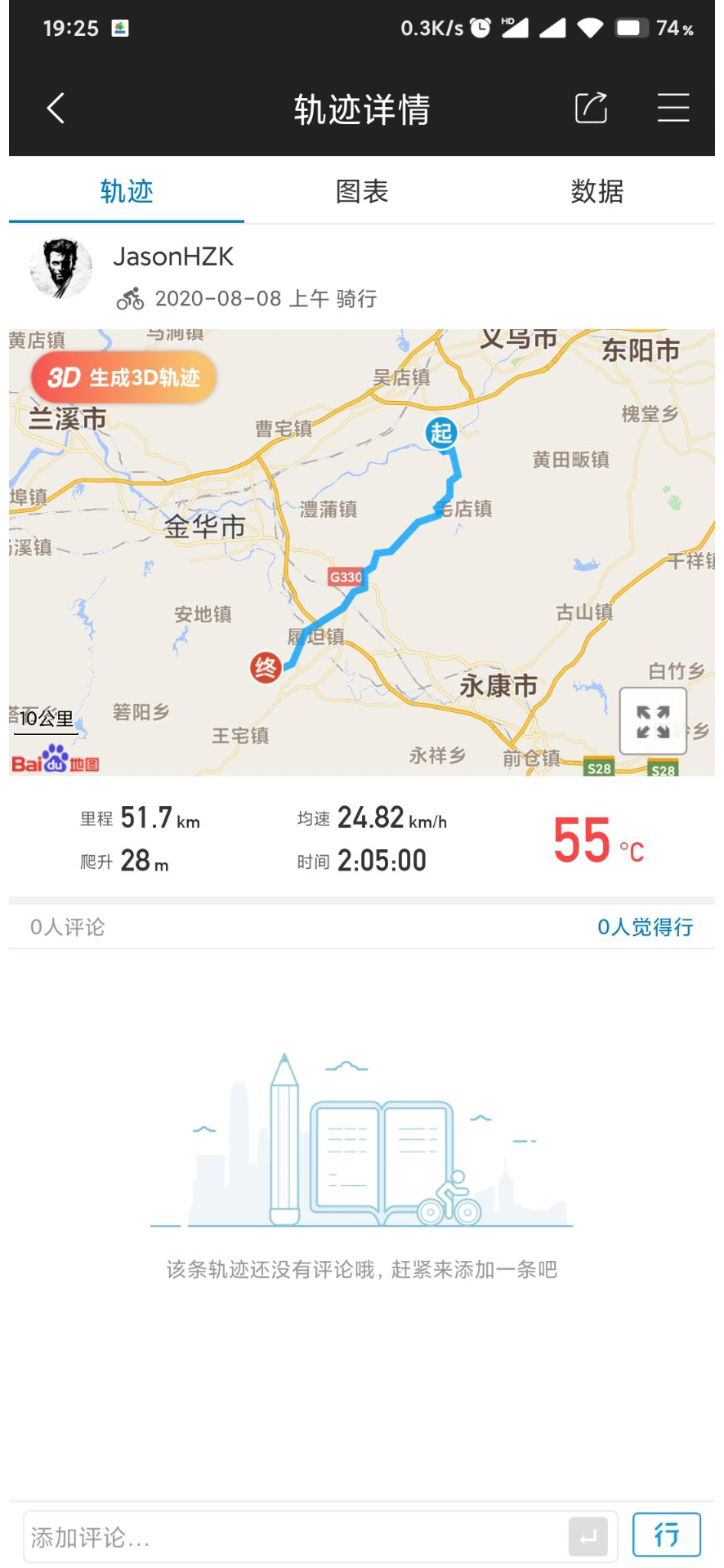The width and height of the screenshot is (724, 1568).
Task: Switch to the 数据 tab
Action: click(597, 192)
